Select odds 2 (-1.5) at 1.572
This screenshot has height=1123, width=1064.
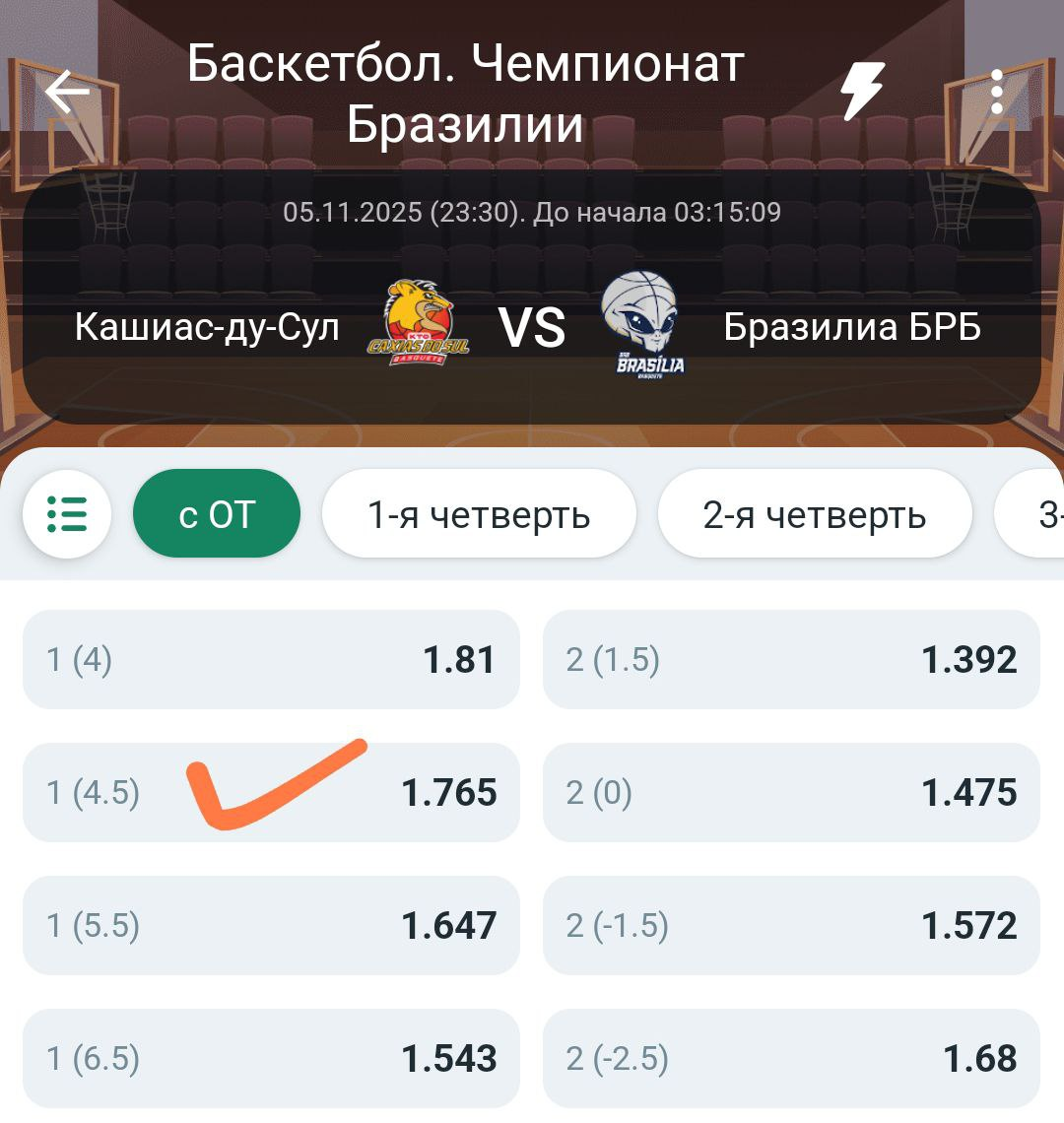pyautogui.click(x=791, y=925)
